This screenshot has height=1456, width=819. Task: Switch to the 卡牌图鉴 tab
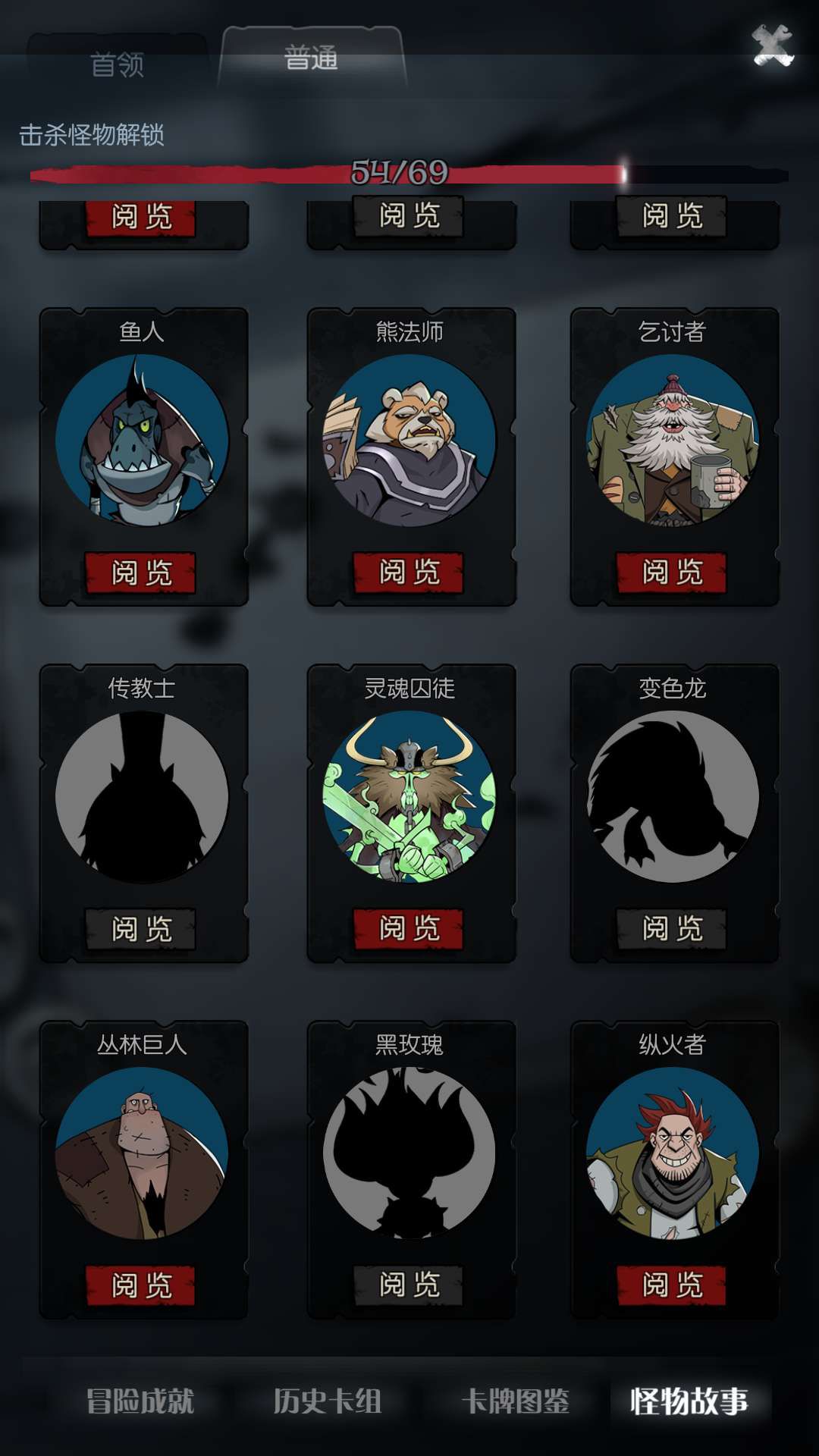(516, 1401)
